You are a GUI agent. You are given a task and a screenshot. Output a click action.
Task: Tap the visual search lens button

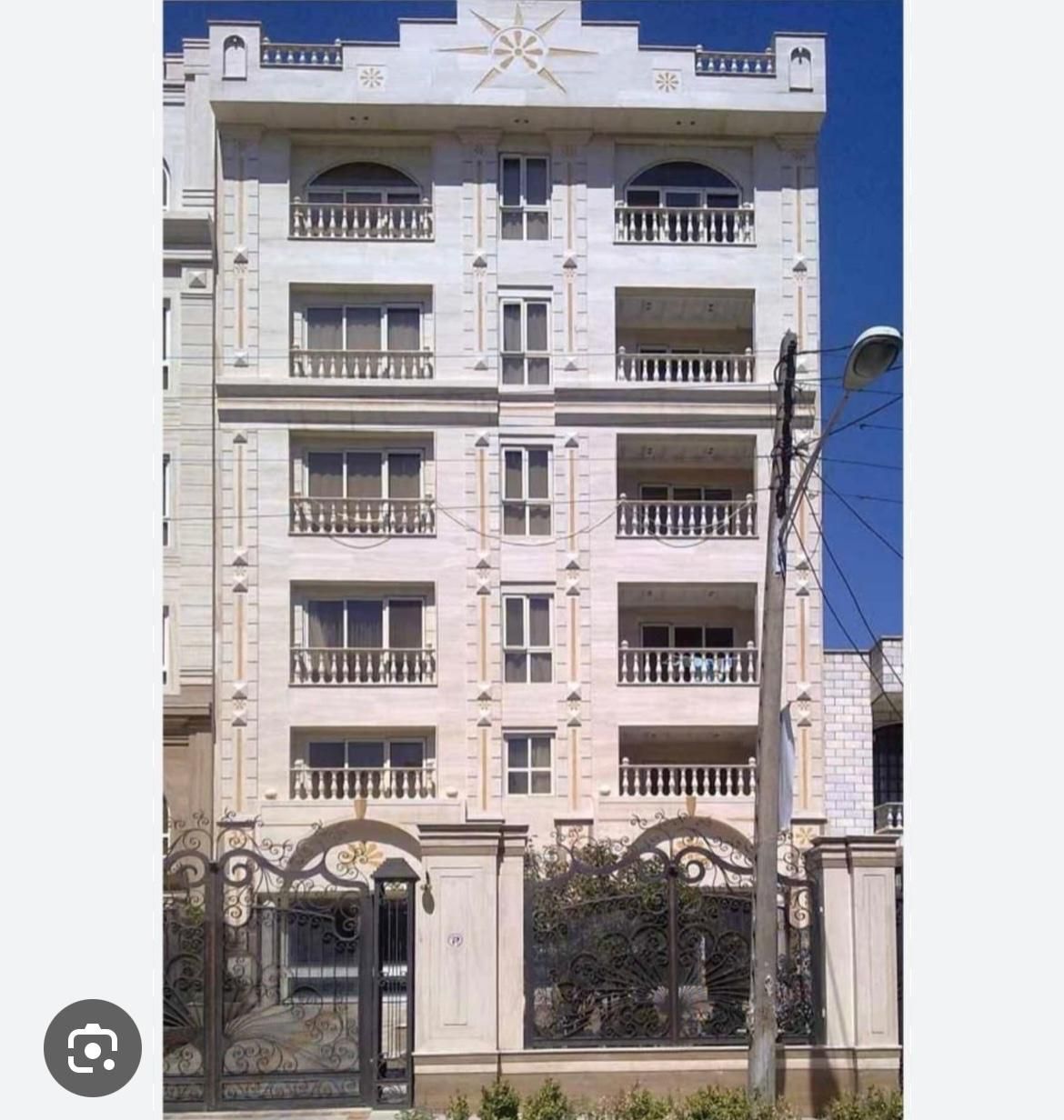[x=93, y=1047]
